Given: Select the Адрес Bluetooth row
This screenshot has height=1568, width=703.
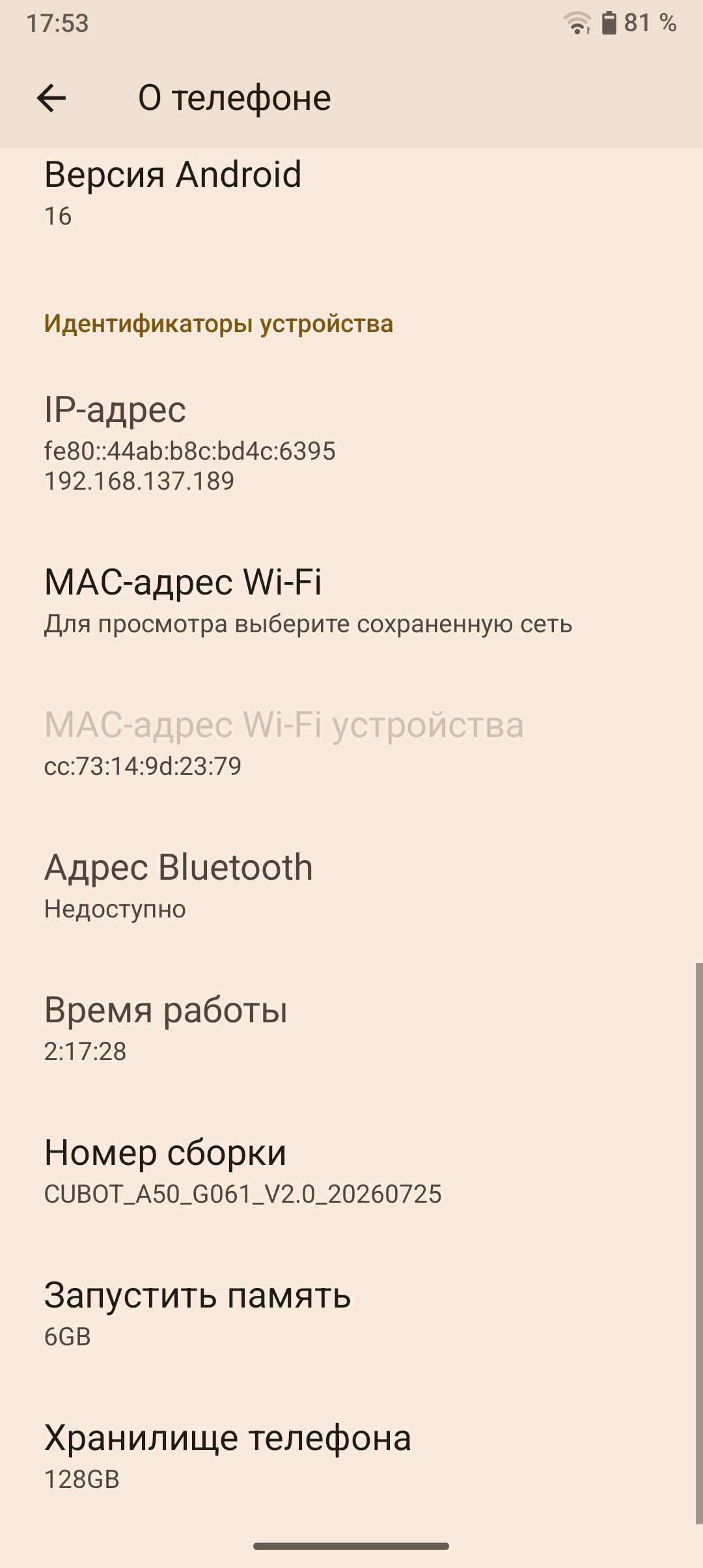Looking at the screenshot, I should (x=351, y=886).
